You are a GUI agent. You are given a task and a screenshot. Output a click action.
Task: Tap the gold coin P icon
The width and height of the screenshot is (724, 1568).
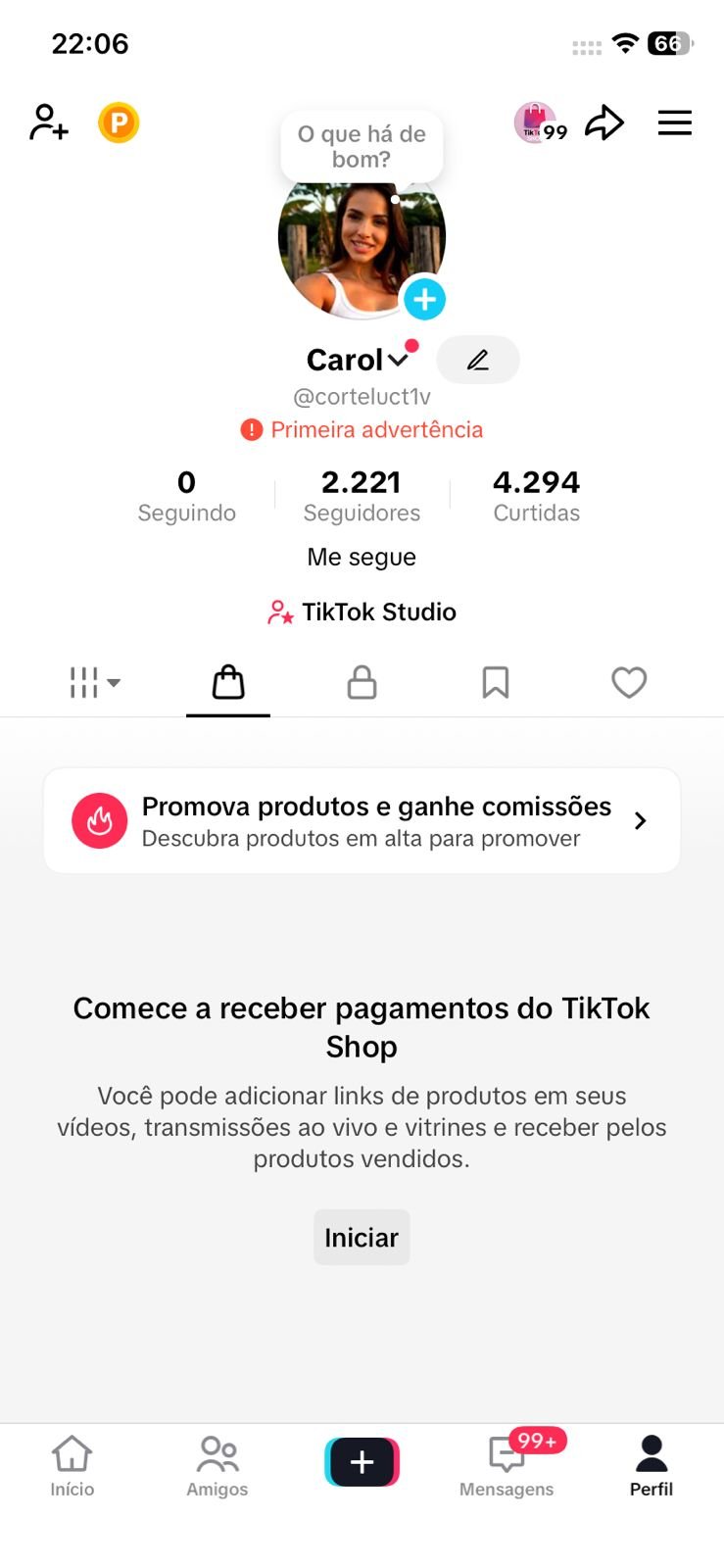pos(119,123)
